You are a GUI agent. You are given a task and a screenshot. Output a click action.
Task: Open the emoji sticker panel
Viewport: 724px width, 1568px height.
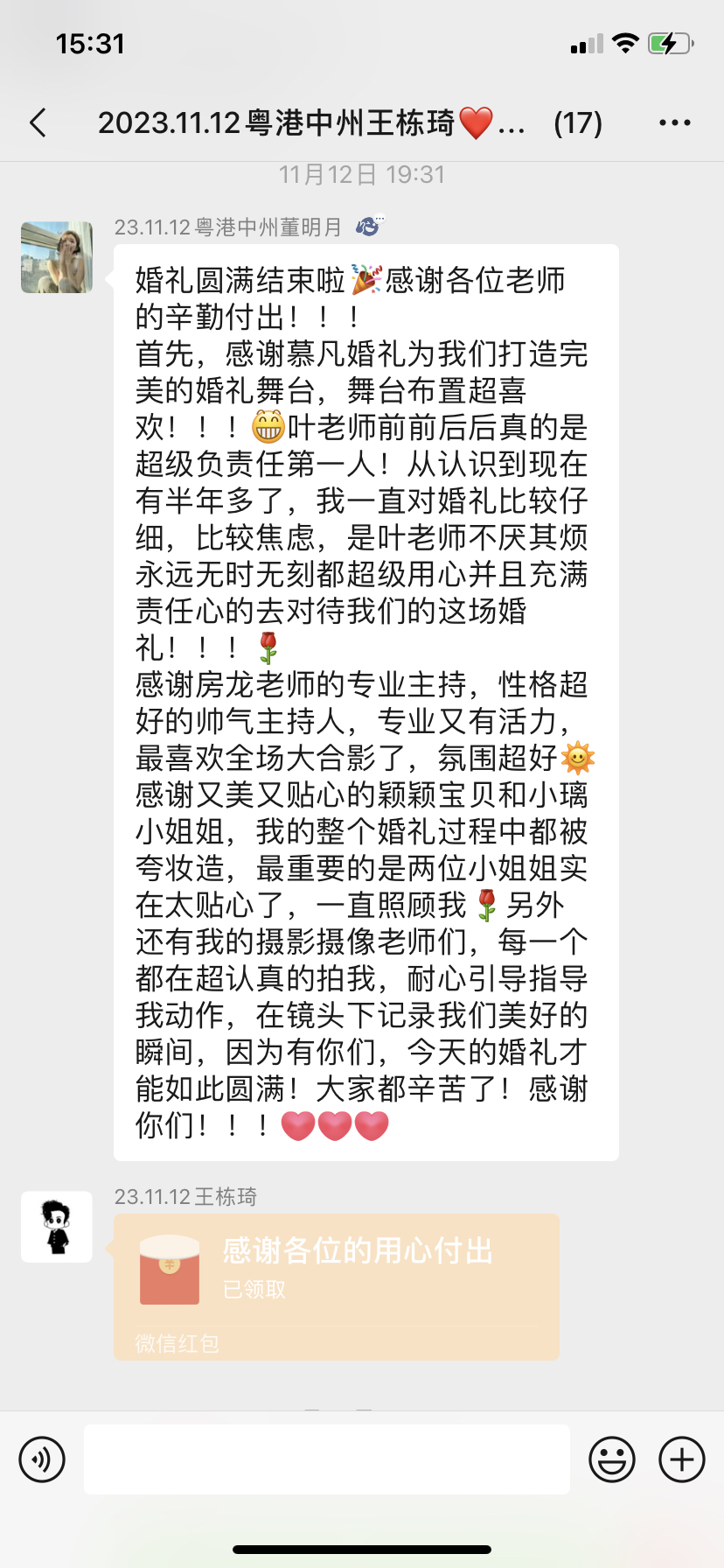tap(612, 1459)
